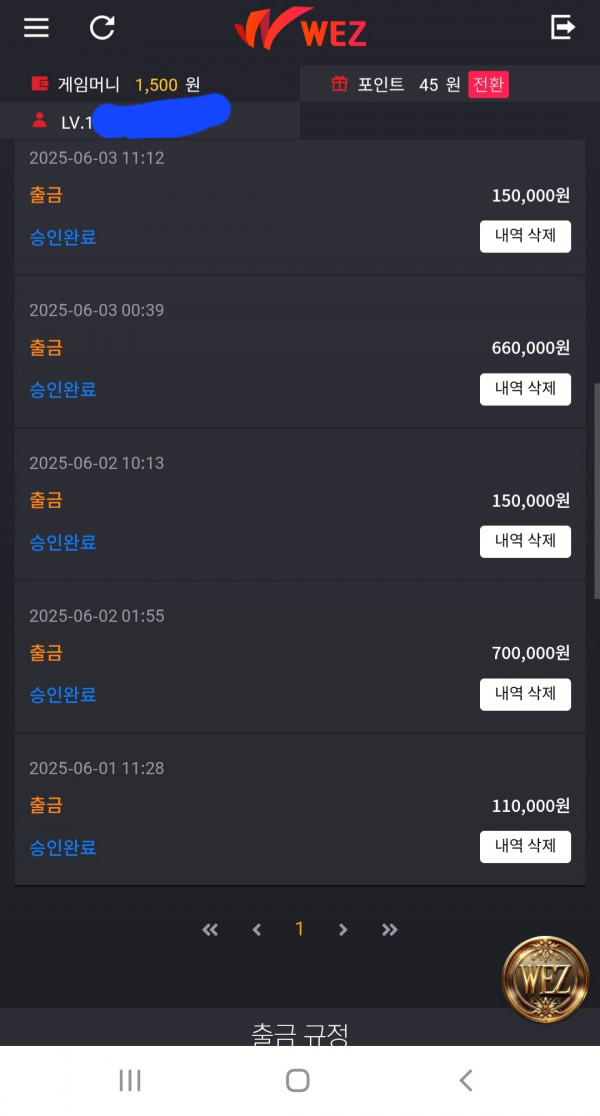This screenshot has height=1116, width=600.
Task: Delete the 700,000원 withdrawal record
Action: point(525,695)
